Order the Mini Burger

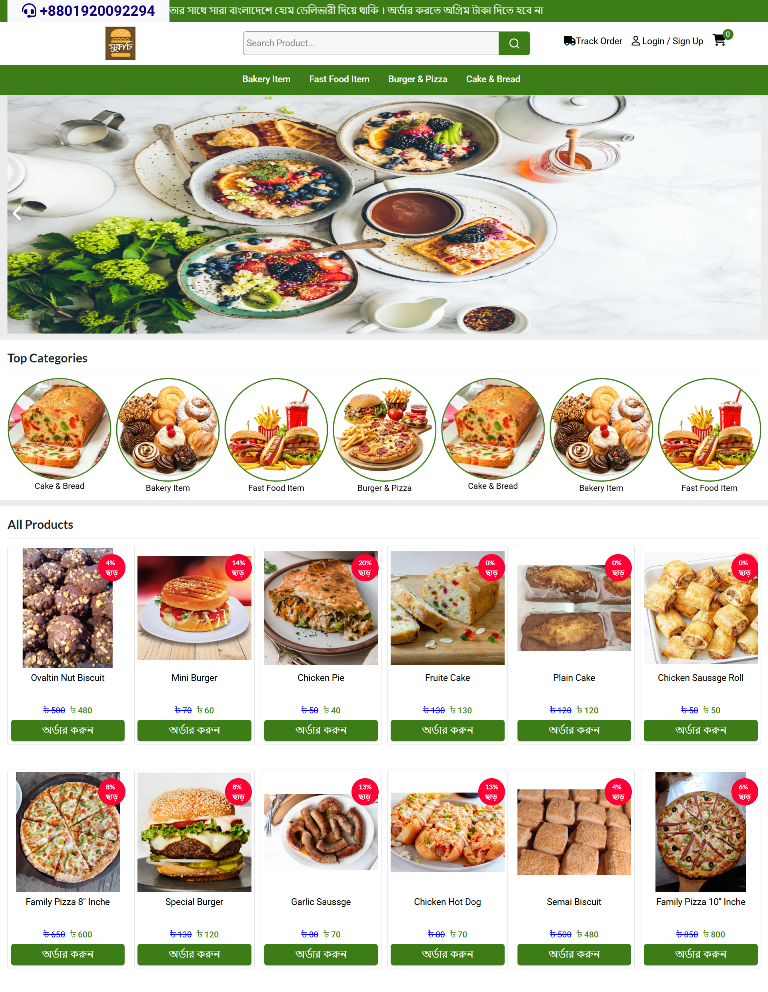[194, 730]
